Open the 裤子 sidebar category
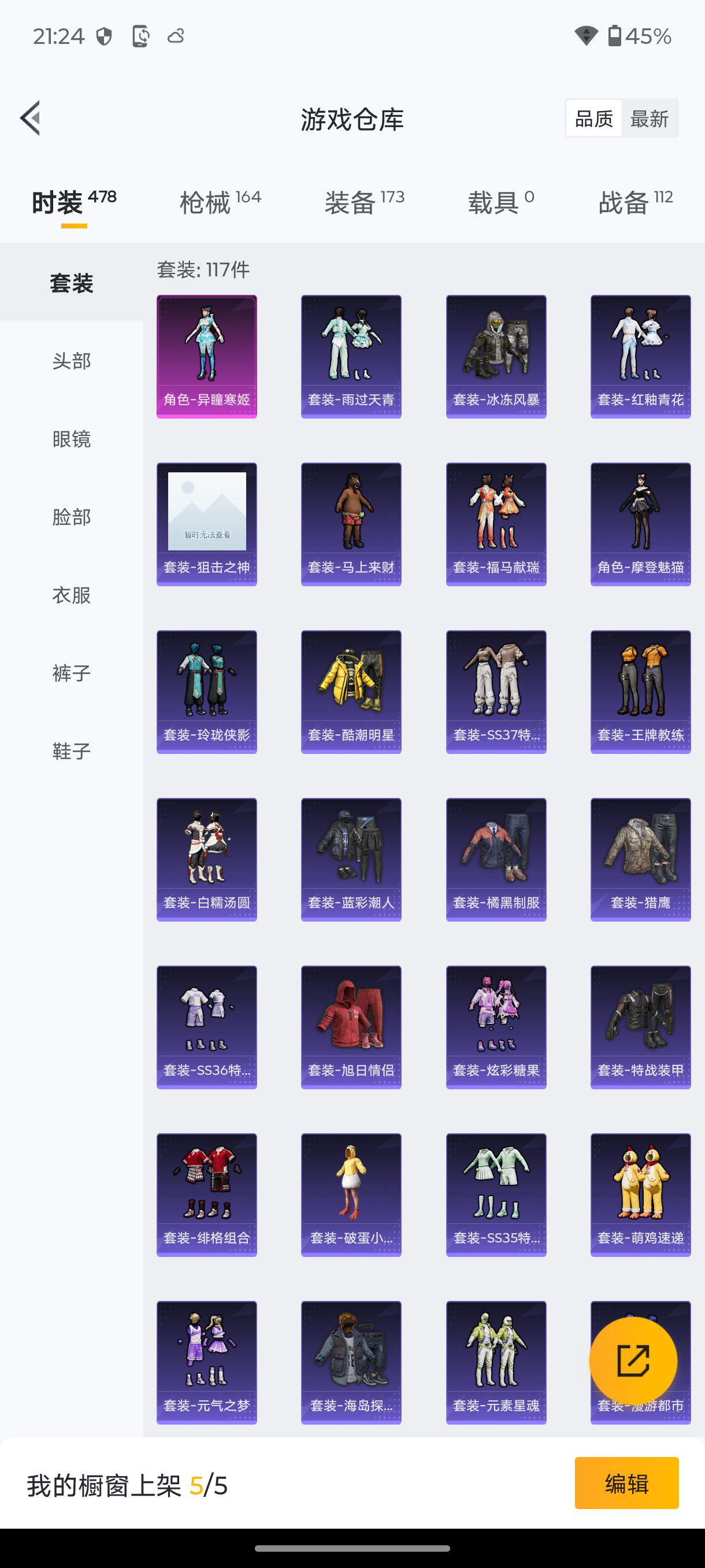Image resolution: width=705 pixels, height=1568 pixels. pyautogui.click(x=71, y=672)
